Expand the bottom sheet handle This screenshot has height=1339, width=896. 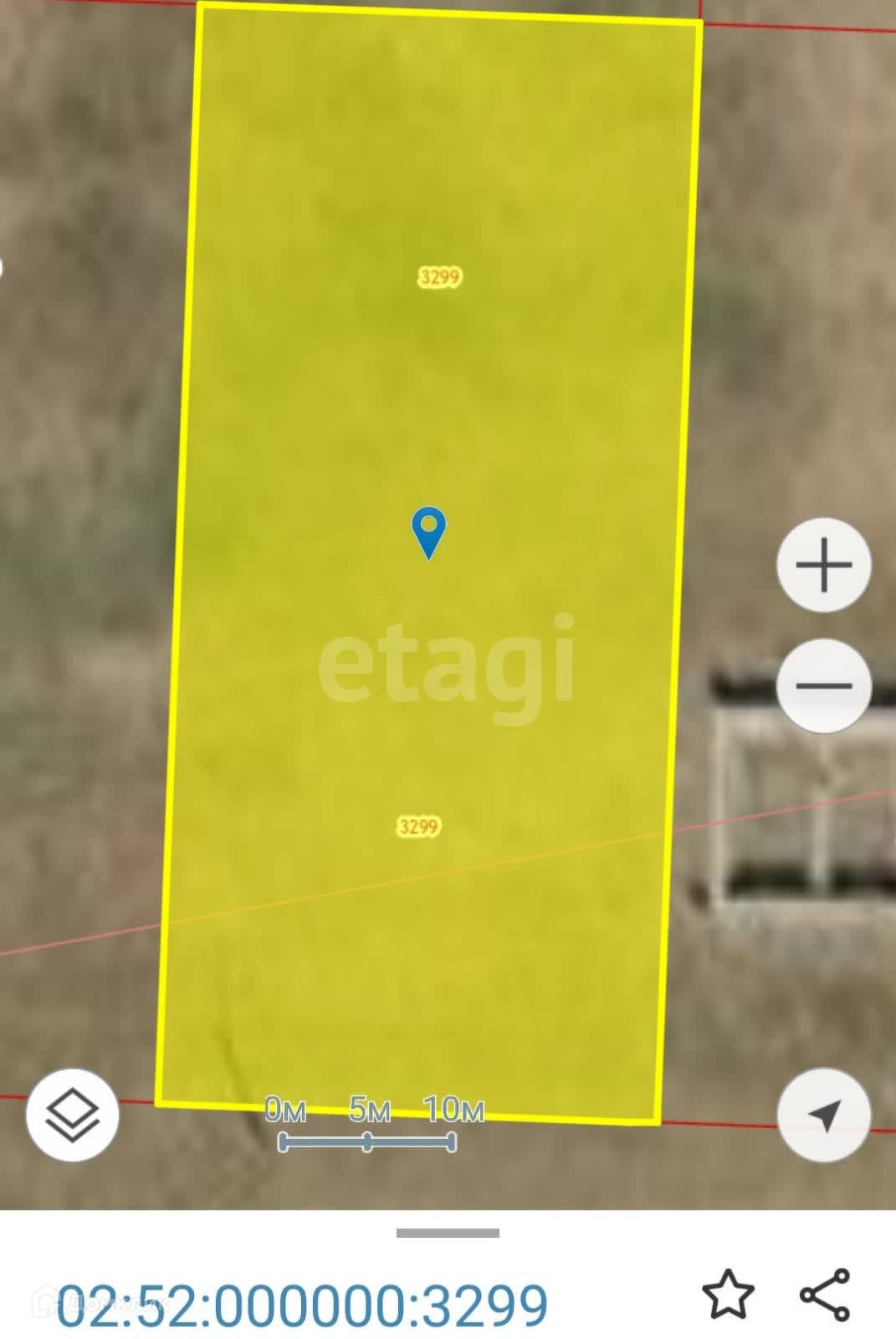point(448,1233)
